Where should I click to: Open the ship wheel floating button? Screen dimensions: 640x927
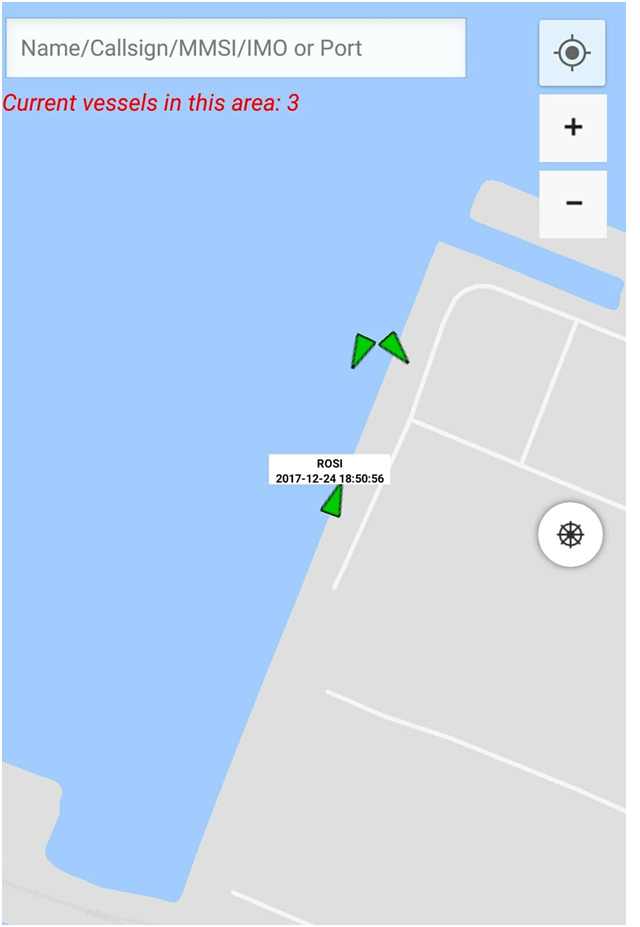point(570,534)
